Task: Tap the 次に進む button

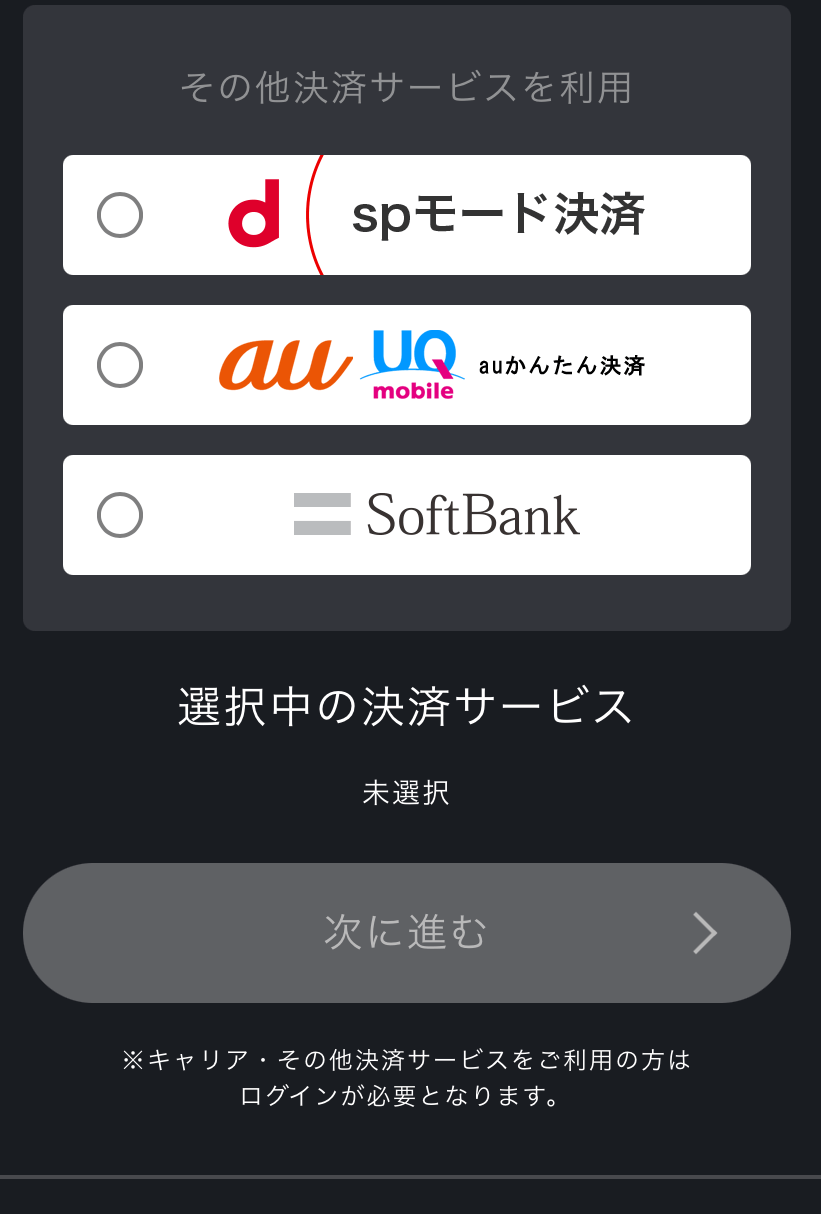Action: (x=406, y=933)
